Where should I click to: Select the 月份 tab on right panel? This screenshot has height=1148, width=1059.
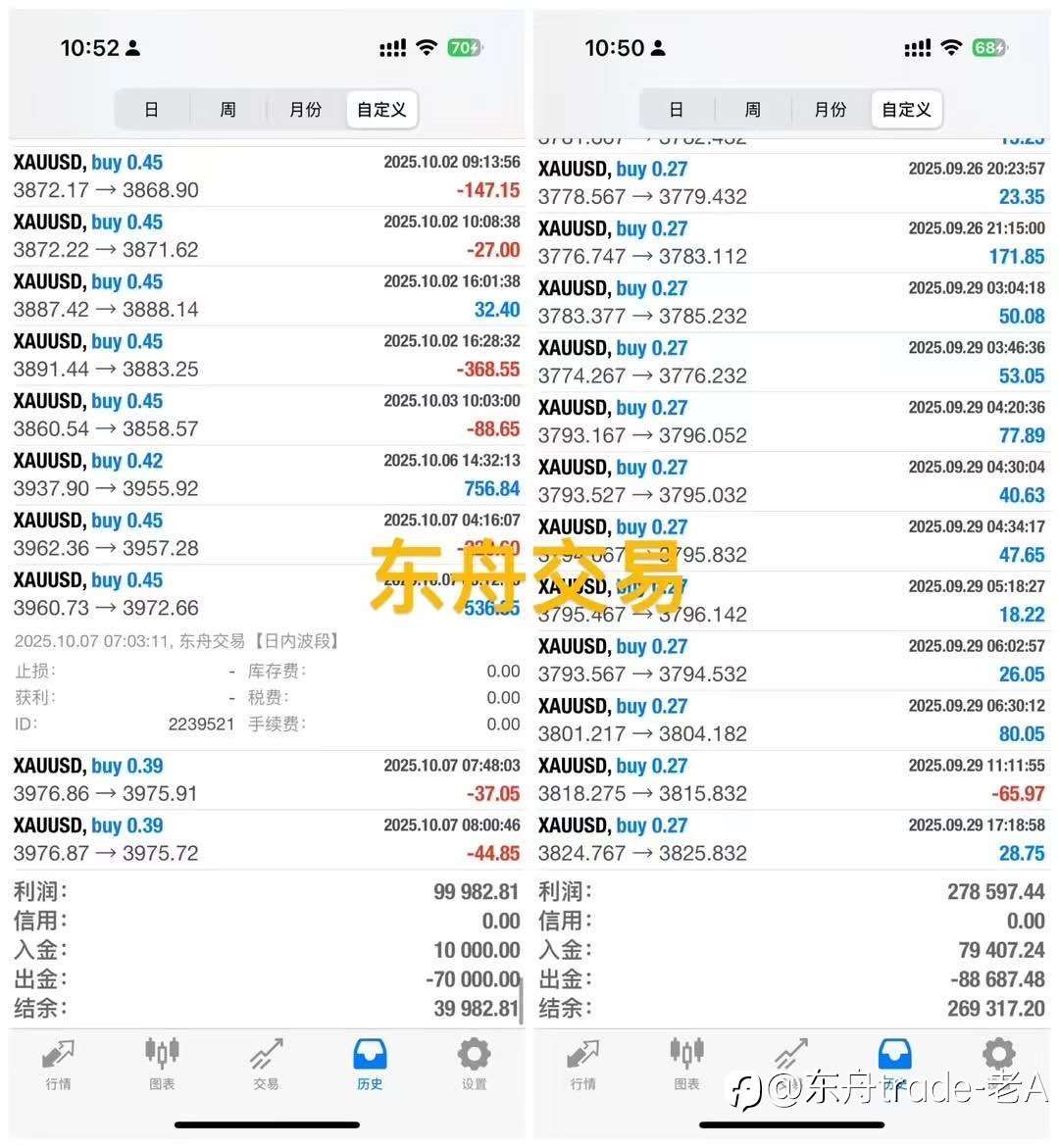830,110
